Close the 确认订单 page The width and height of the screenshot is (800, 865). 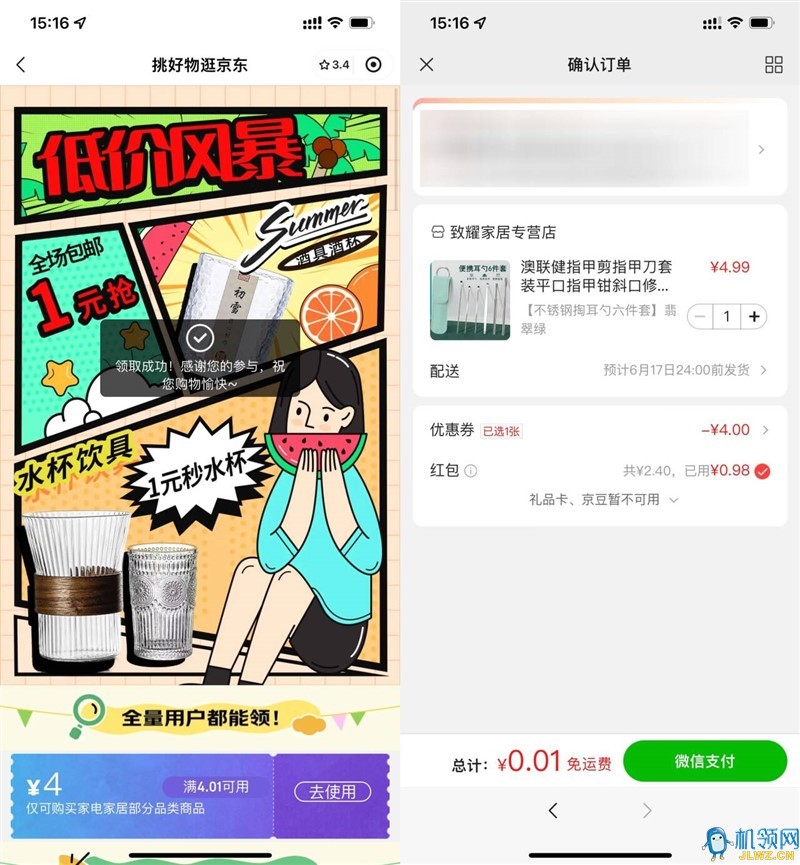(x=426, y=65)
